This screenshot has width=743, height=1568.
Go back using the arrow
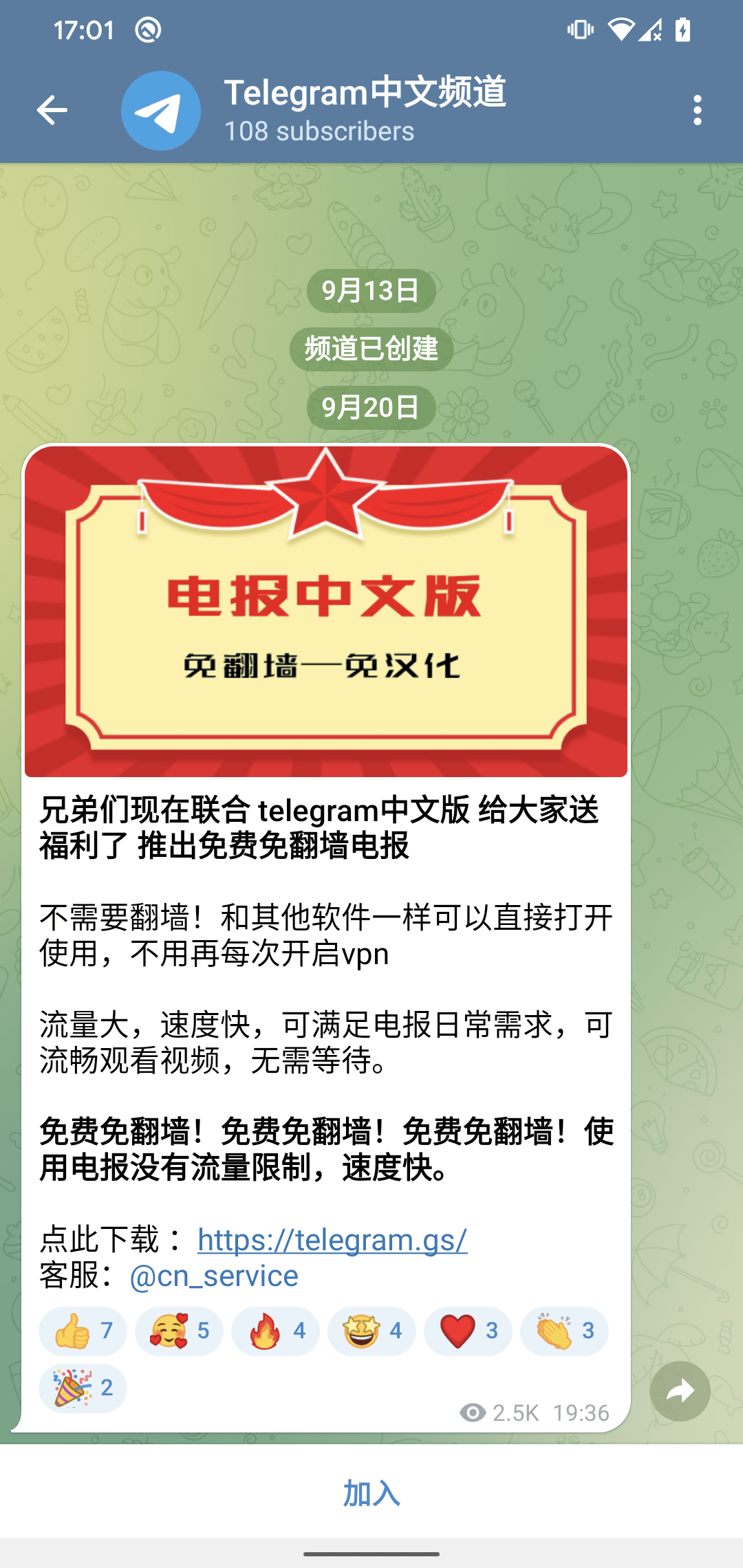pyautogui.click(x=52, y=110)
